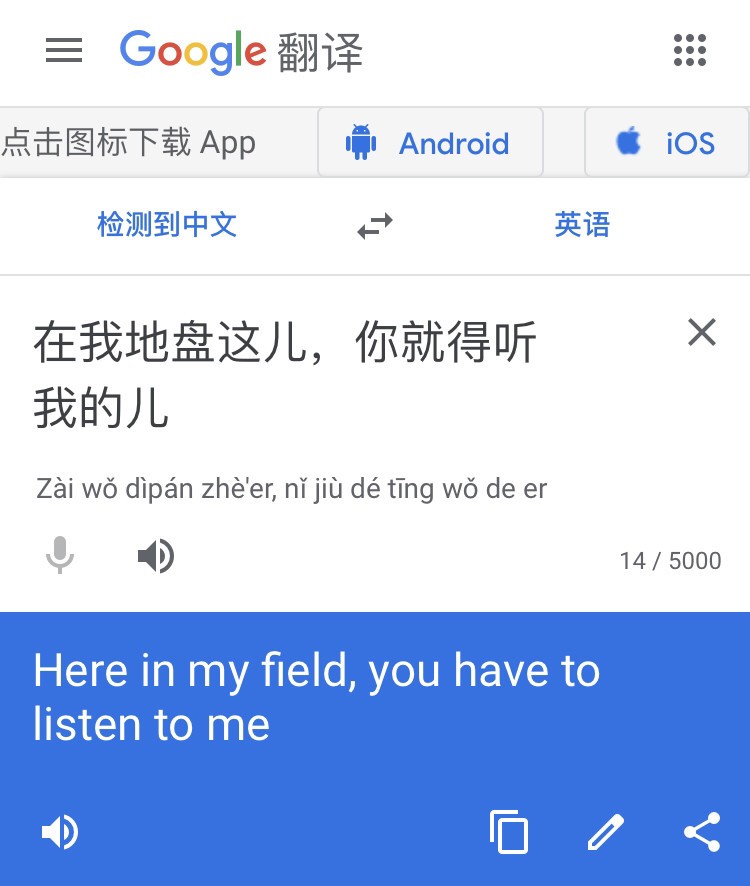
Task: Edit the translation with the pencil icon
Action: (605, 831)
